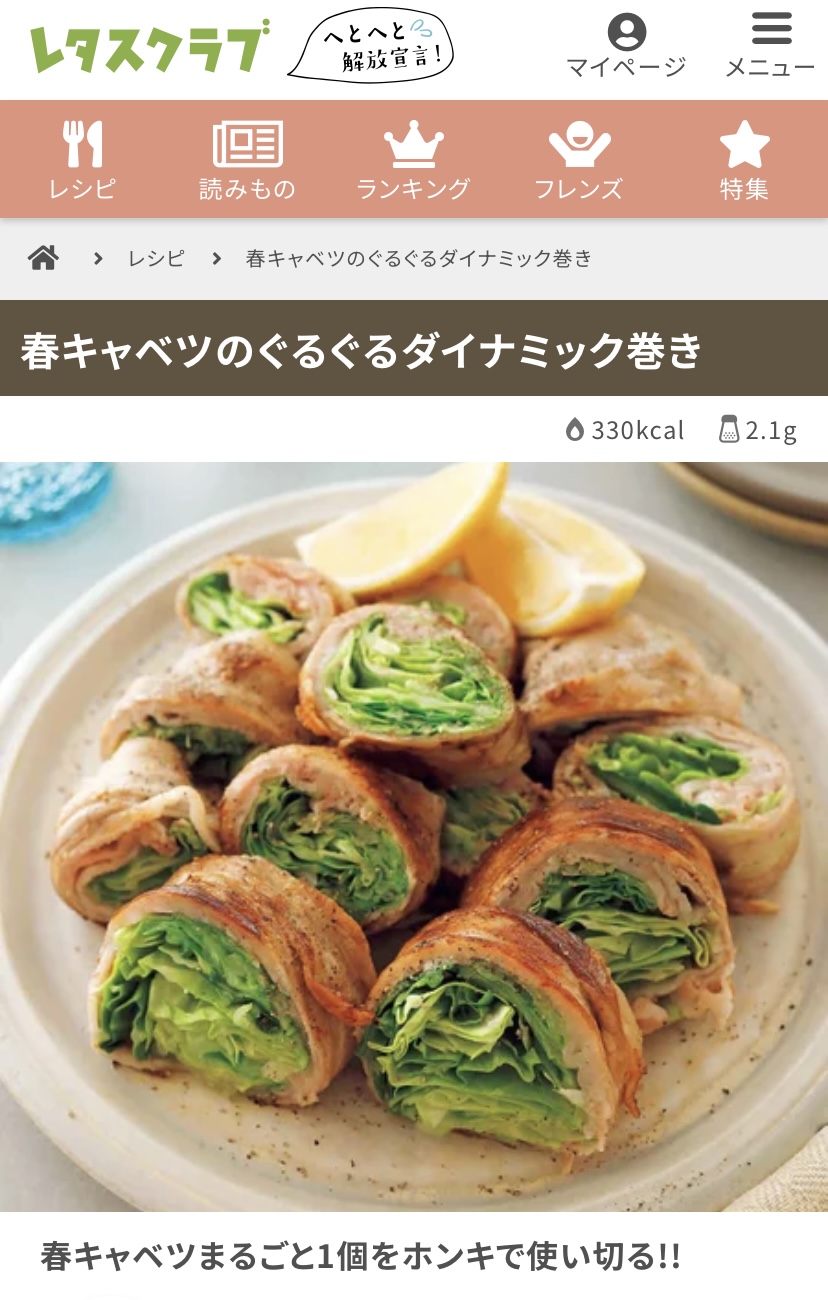Open the メニュー hamburger menu
This screenshot has height=1300, width=828.
coord(770,47)
